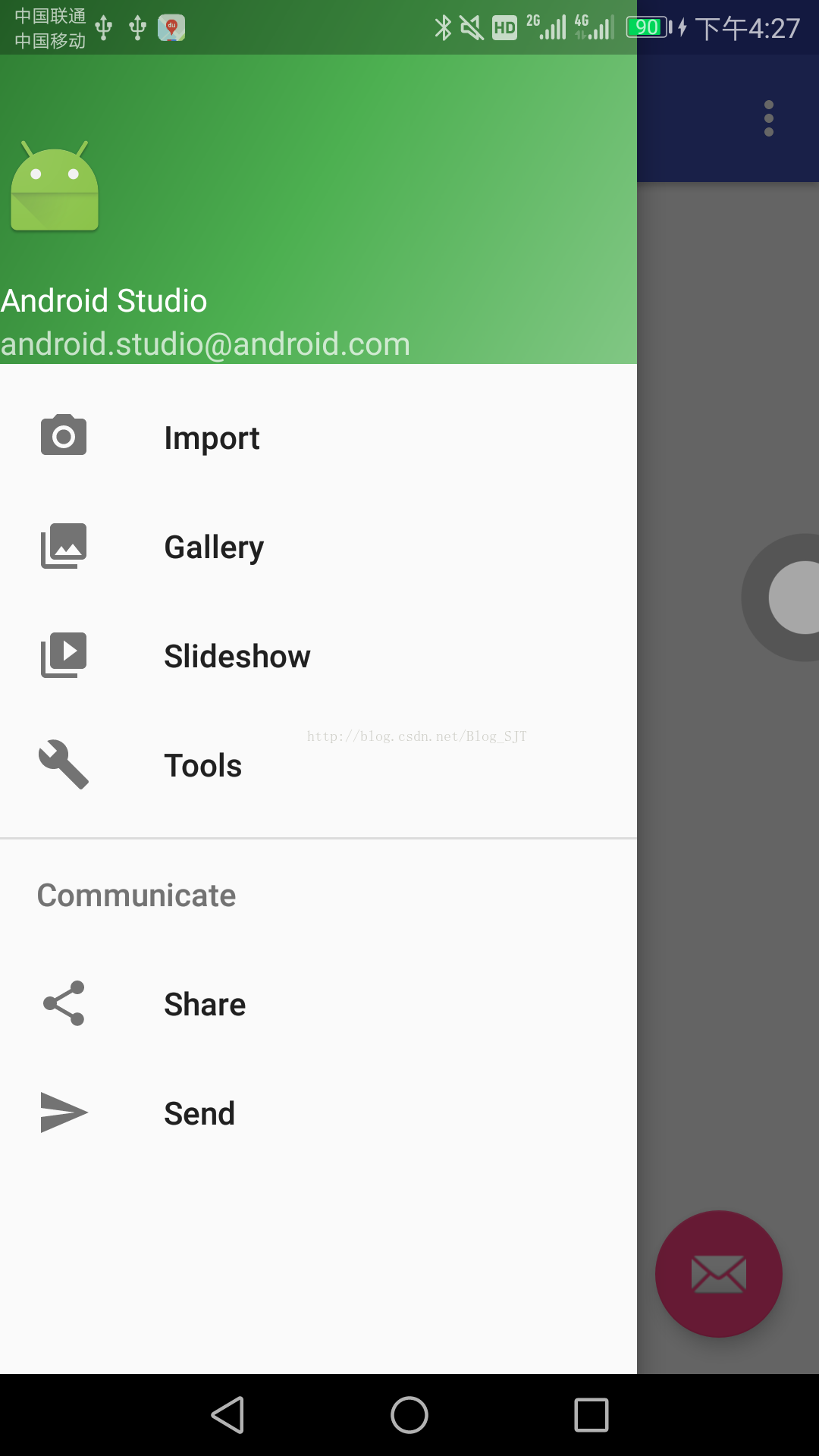The width and height of the screenshot is (819, 1456).
Task: Choose the Tools drawer item
Action: (318, 765)
